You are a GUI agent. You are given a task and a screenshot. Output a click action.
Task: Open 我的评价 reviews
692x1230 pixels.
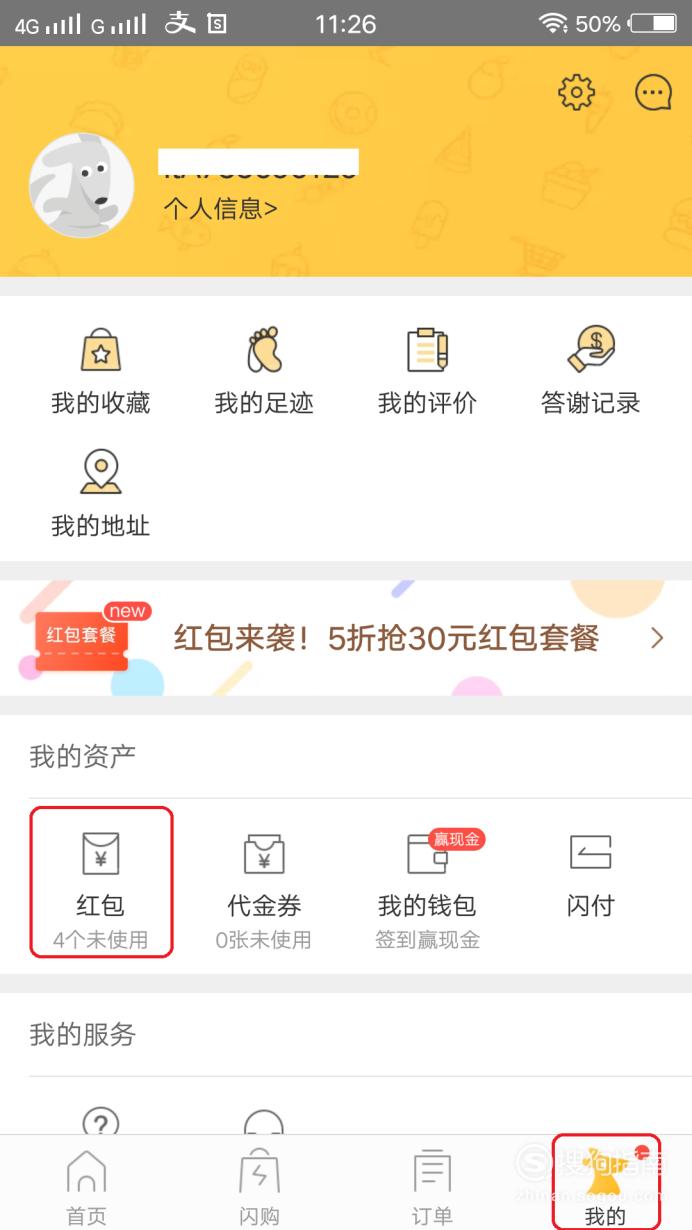coord(427,371)
